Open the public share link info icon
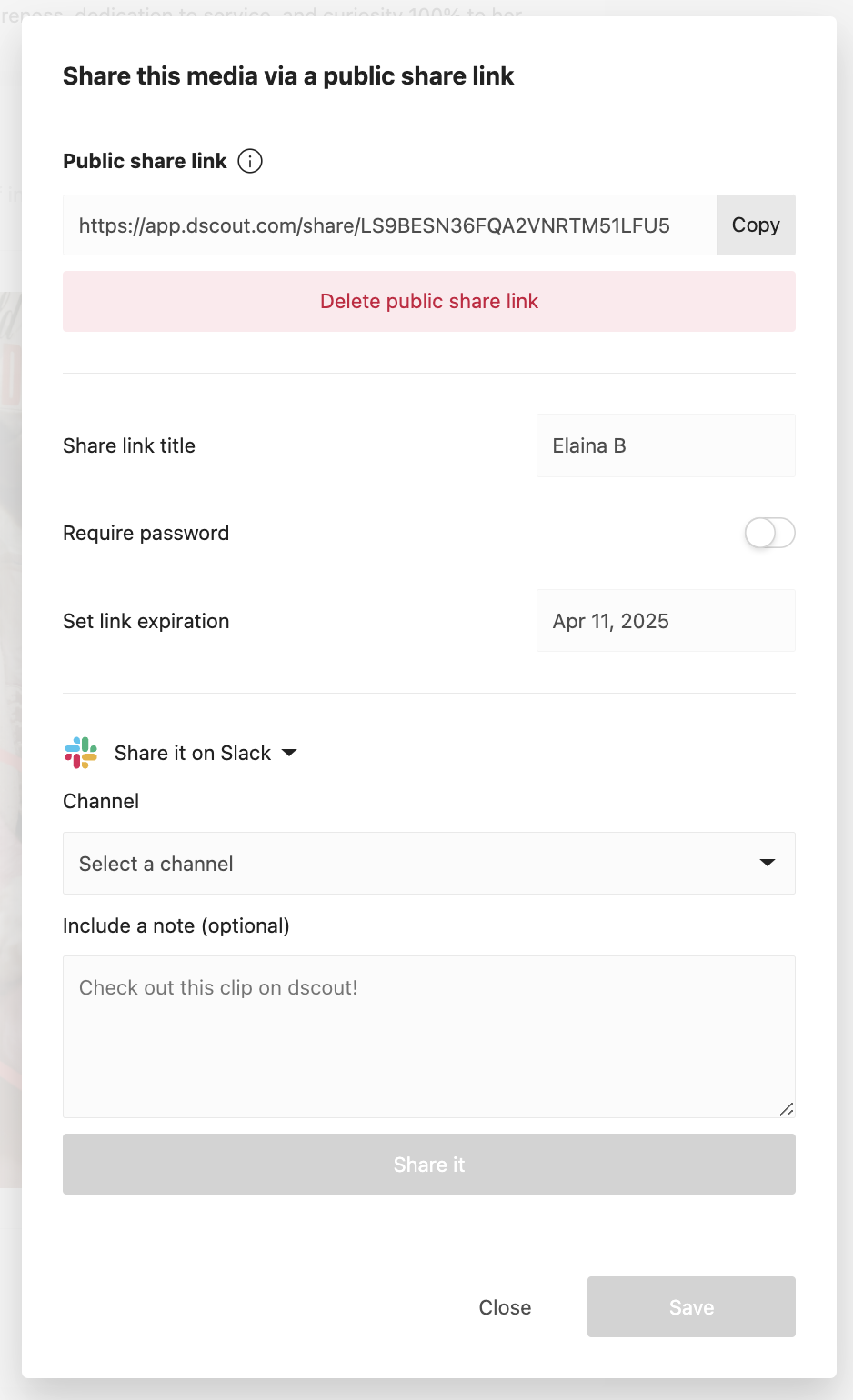Image resolution: width=853 pixels, height=1400 pixels. 250,161
